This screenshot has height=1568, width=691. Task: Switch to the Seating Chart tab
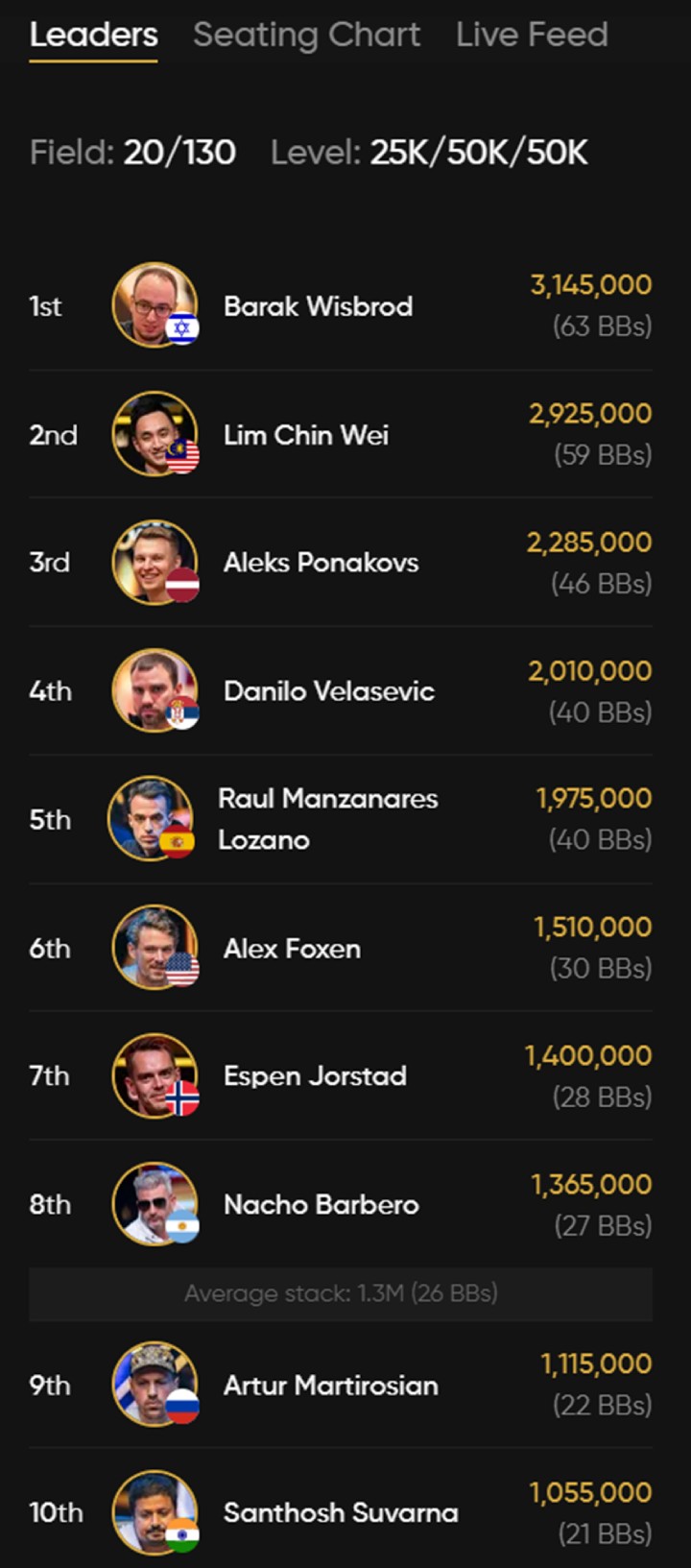306,35
